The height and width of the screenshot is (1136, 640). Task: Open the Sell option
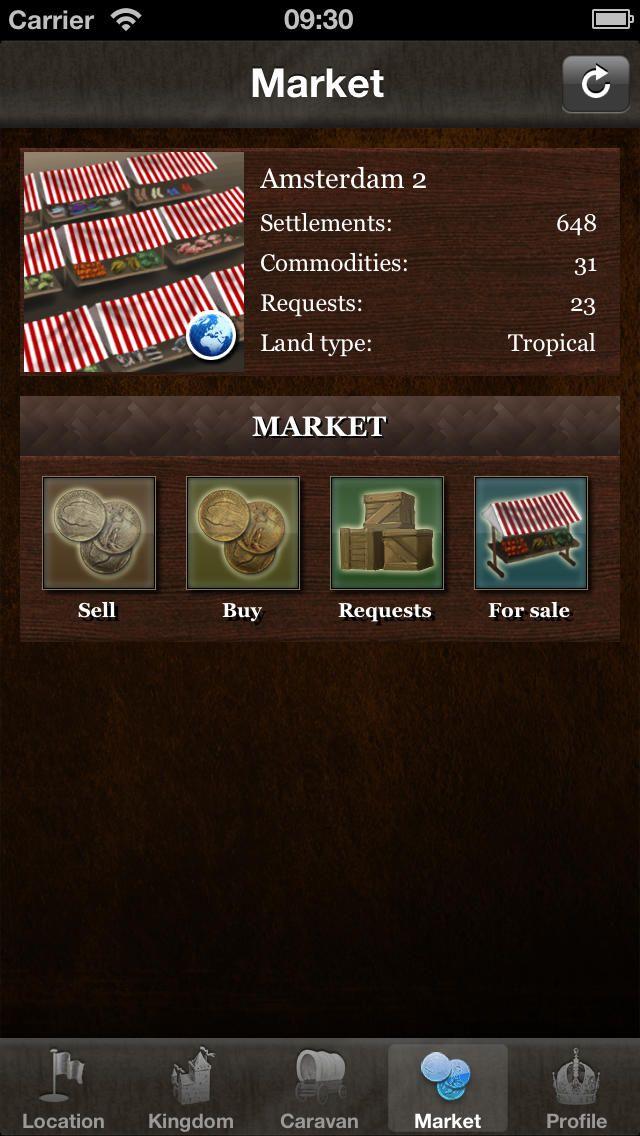pyautogui.click(x=98, y=533)
